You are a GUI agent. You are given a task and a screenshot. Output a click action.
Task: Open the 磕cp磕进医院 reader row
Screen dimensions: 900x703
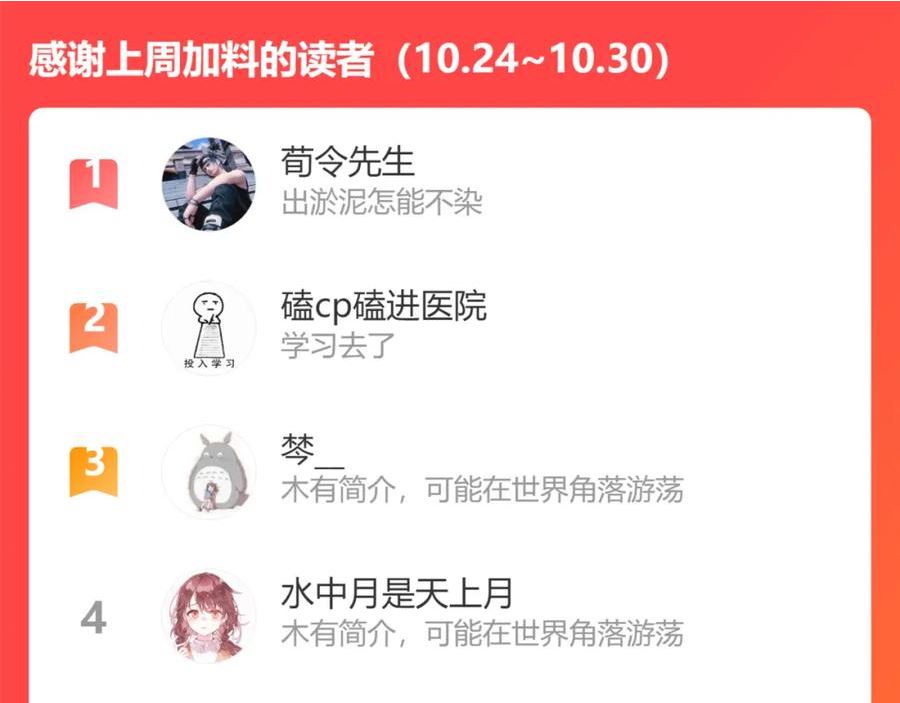449,328
